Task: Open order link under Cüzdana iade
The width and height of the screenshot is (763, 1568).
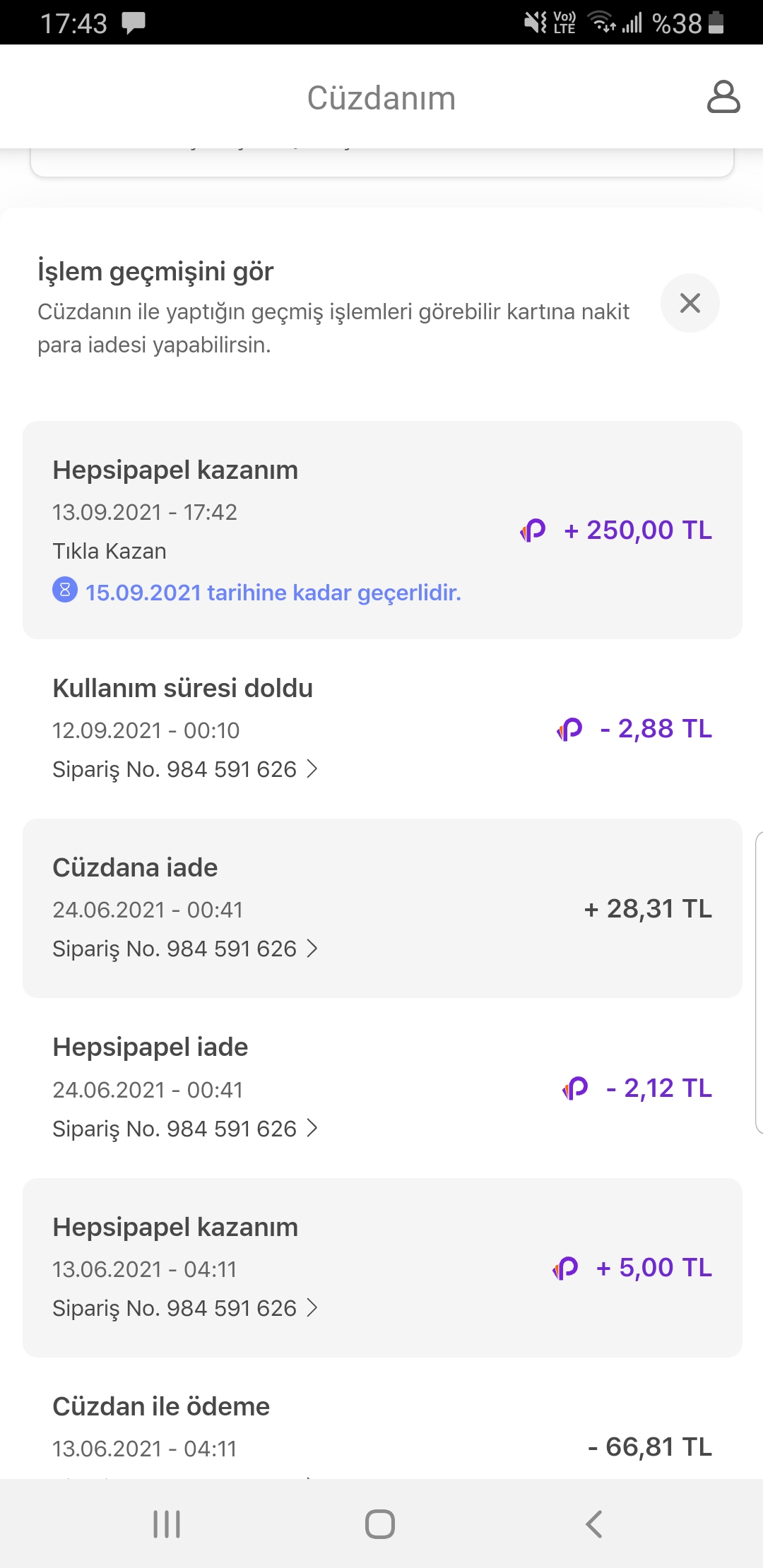Action: coord(185,948)
